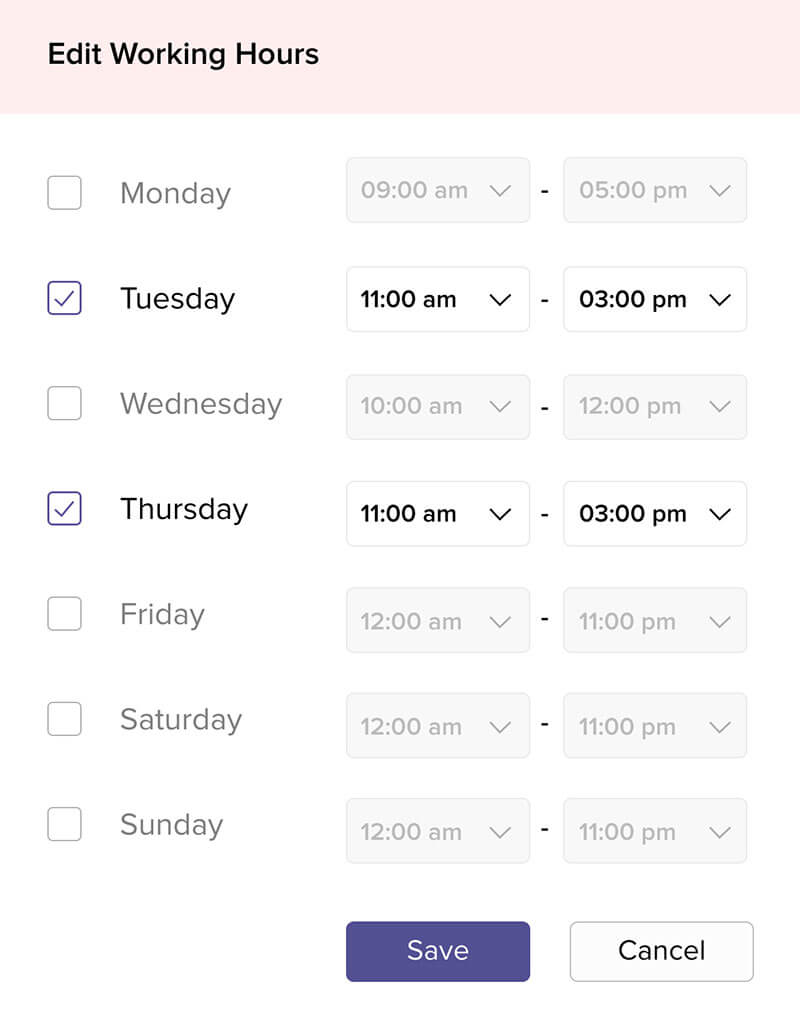The image size is (800, 1026).
Task: Uncheck the Thursday checkbox
Action: coord(64,509)
